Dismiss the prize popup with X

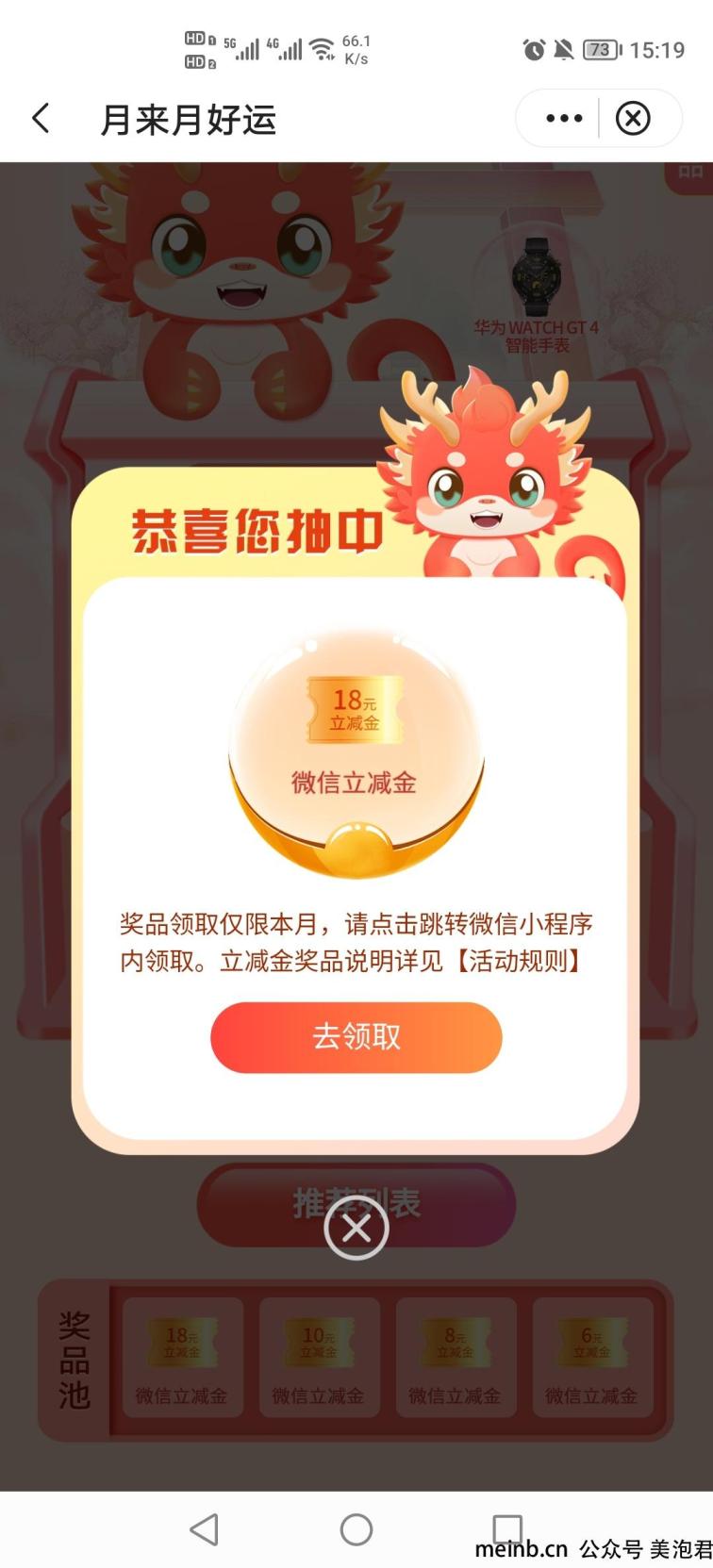click(x=356, y=1228)
